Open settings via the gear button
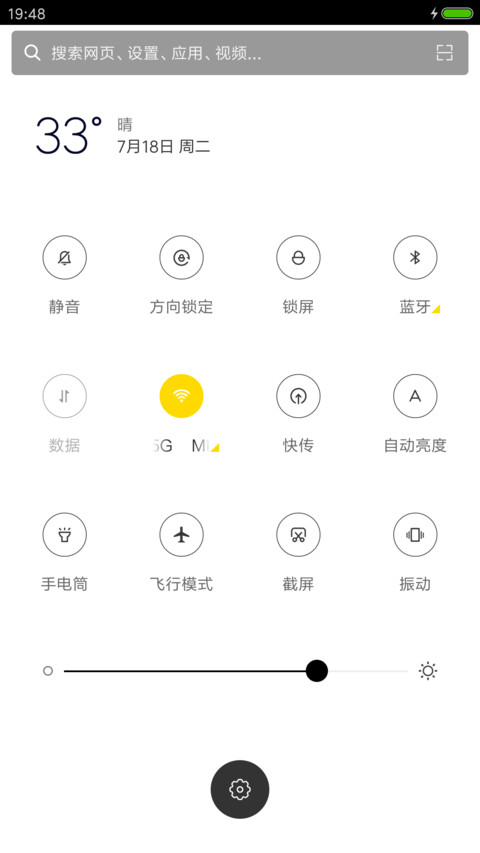This screenshot has height=853, width=480. pyautogui.click(x=240, y=789)
